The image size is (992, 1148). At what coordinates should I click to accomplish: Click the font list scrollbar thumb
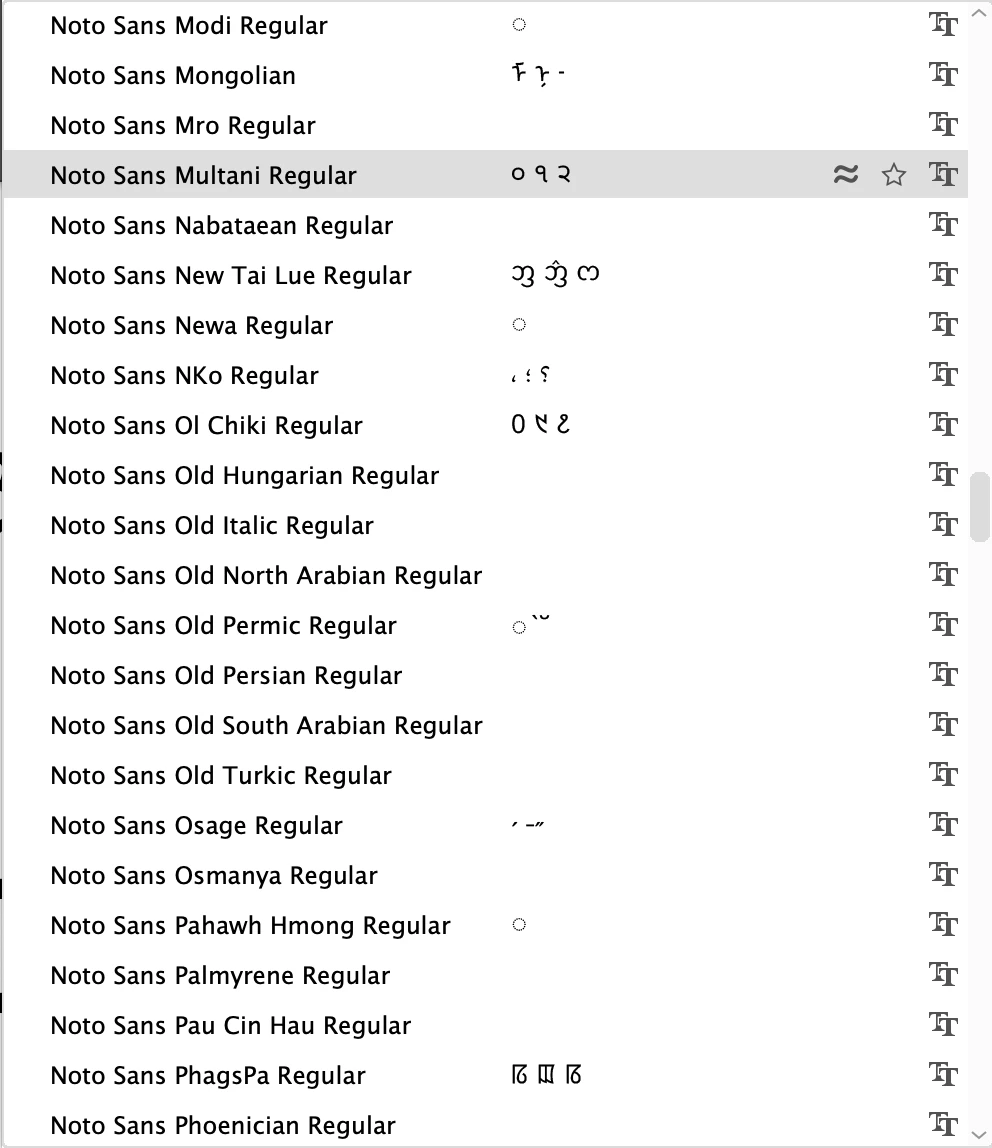click(x=979, y=506)
